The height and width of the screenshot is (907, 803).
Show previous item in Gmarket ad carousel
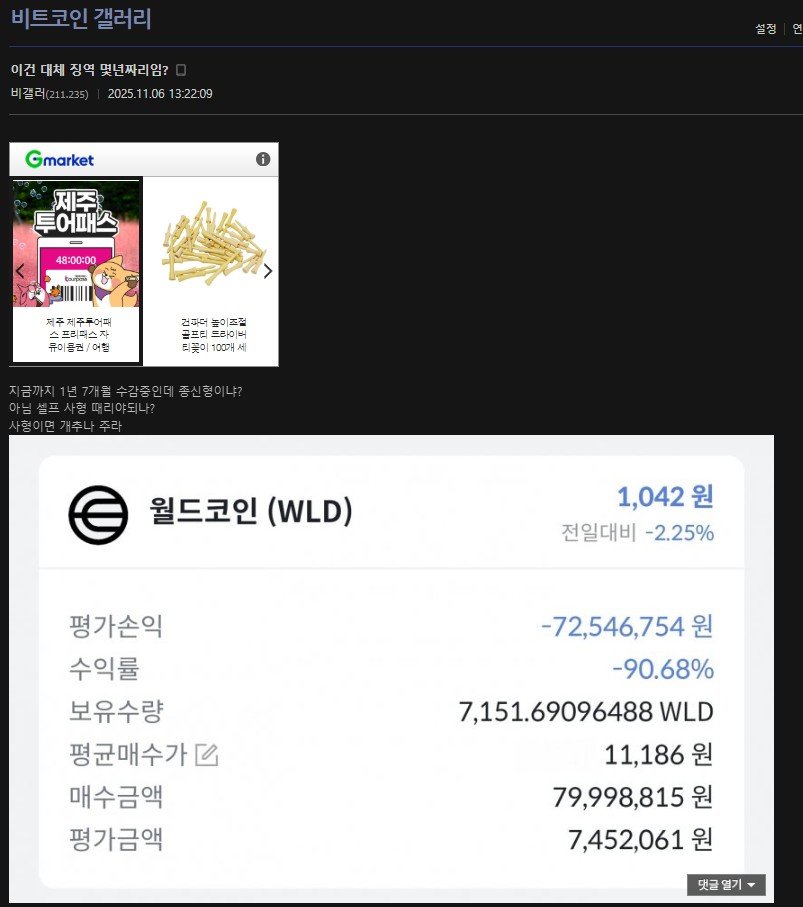tap(20, 271)
